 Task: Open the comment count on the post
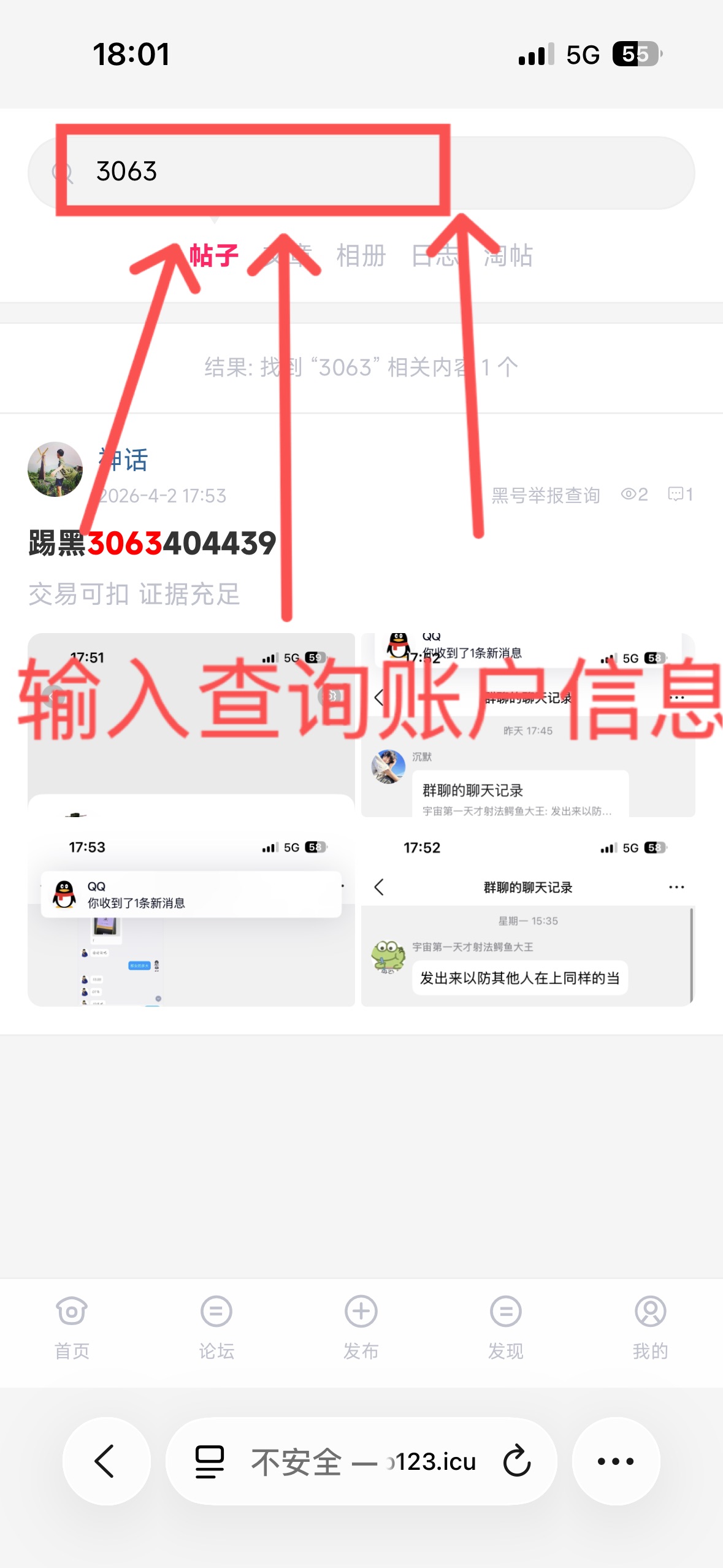pos(681,494)
